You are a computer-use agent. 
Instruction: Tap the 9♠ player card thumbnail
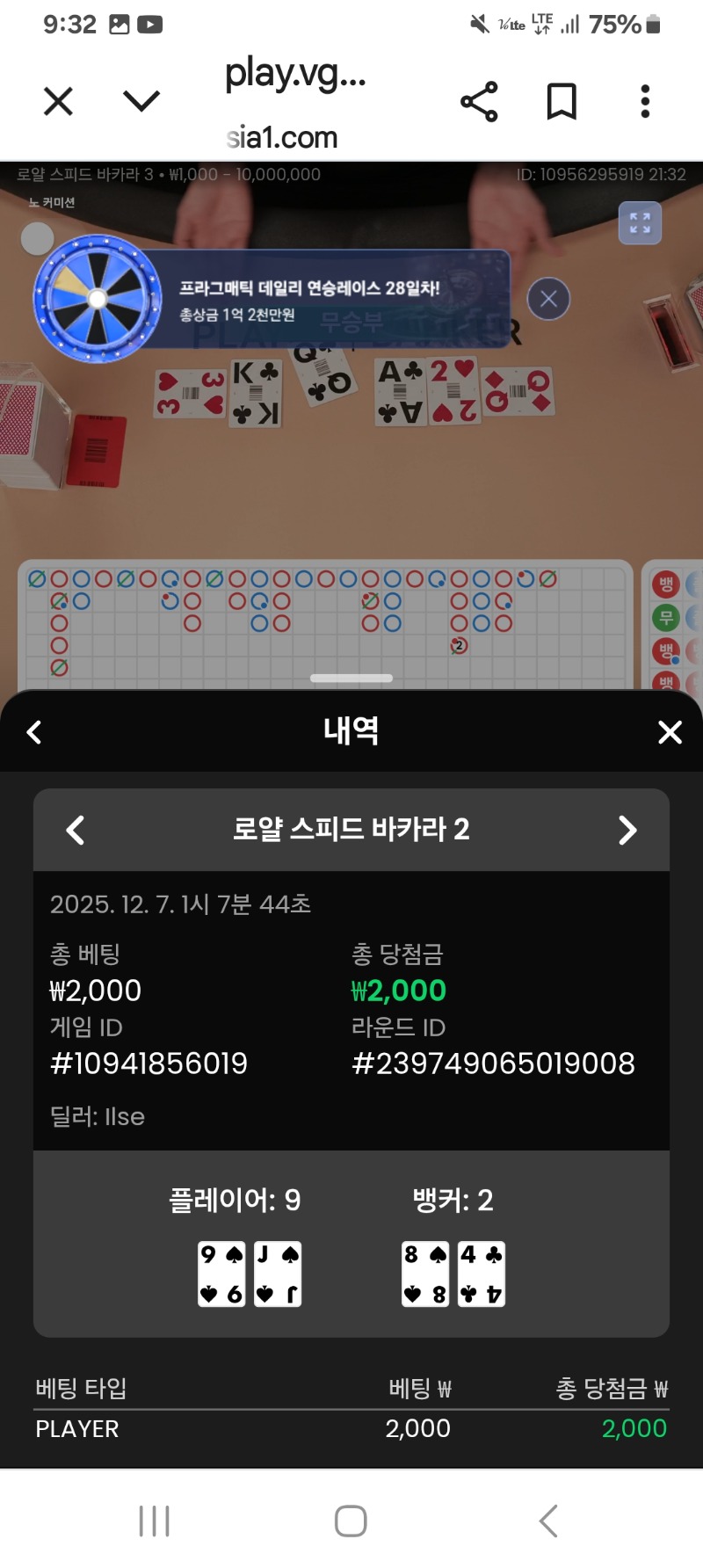click(x=221, y=1273)
